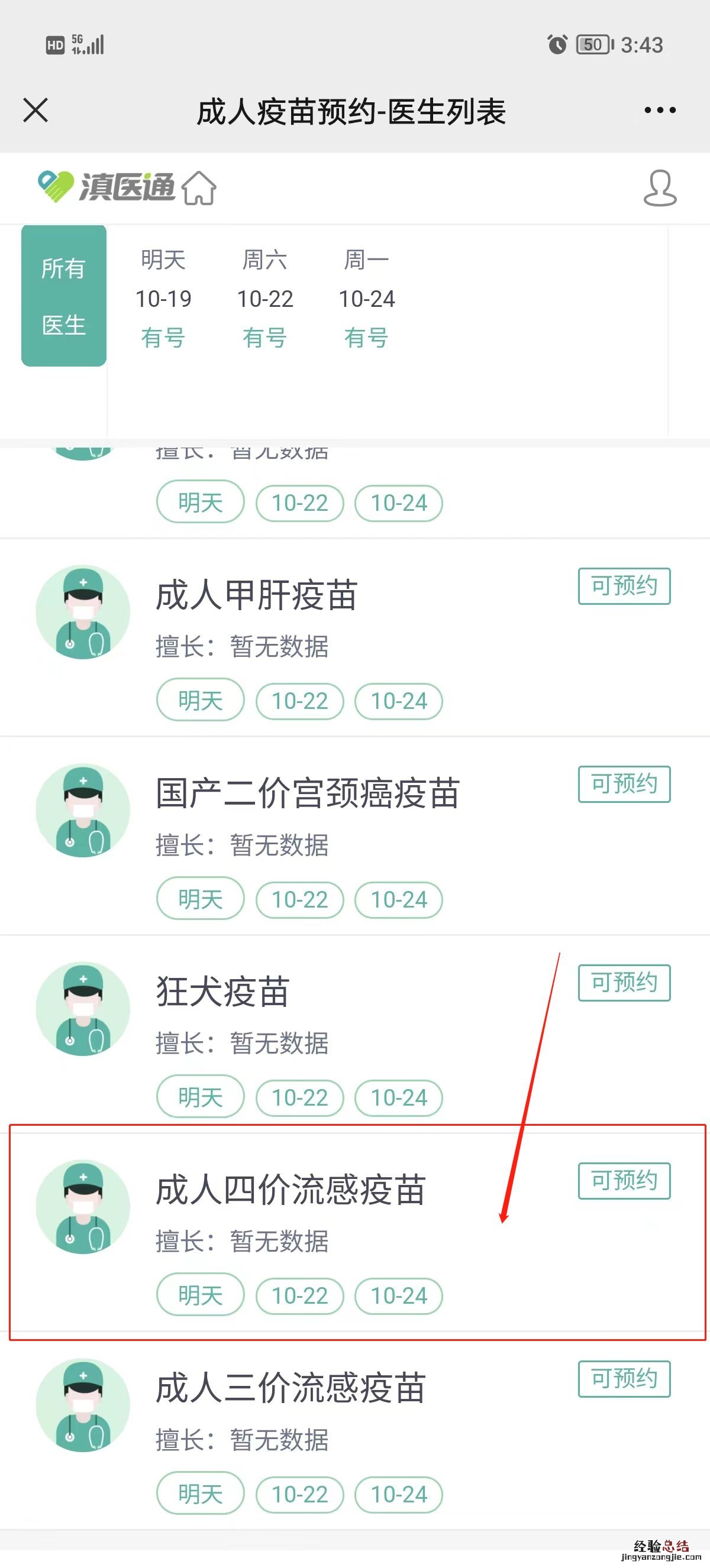Tap 可预约 for 成人四价流感疫苗
The image size is (710, 1568).
(624, 1181)
